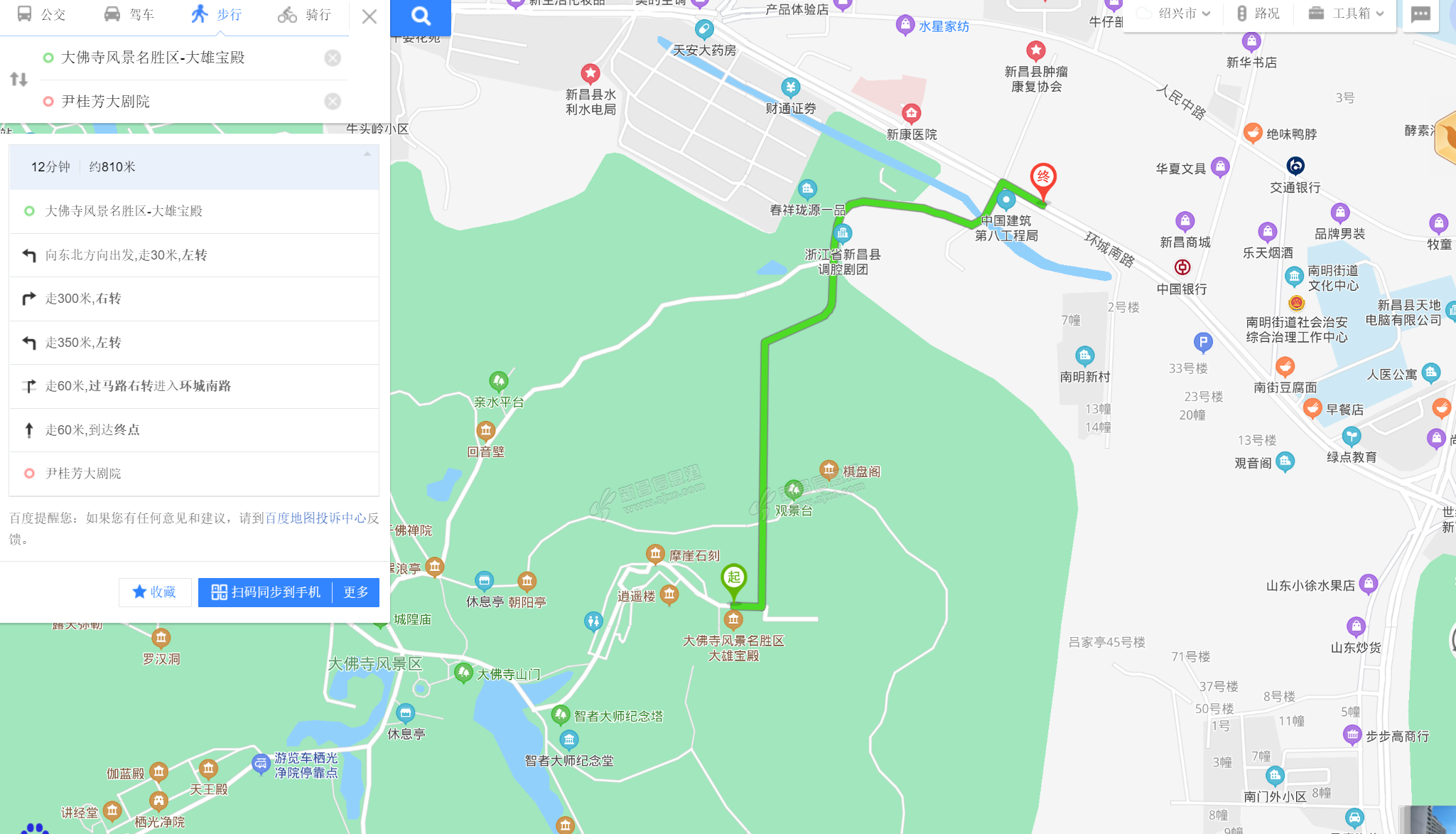The width and height of the screenshot is (1456, 834).
Task: Clear the starting point field
Action: pos(333,58)
